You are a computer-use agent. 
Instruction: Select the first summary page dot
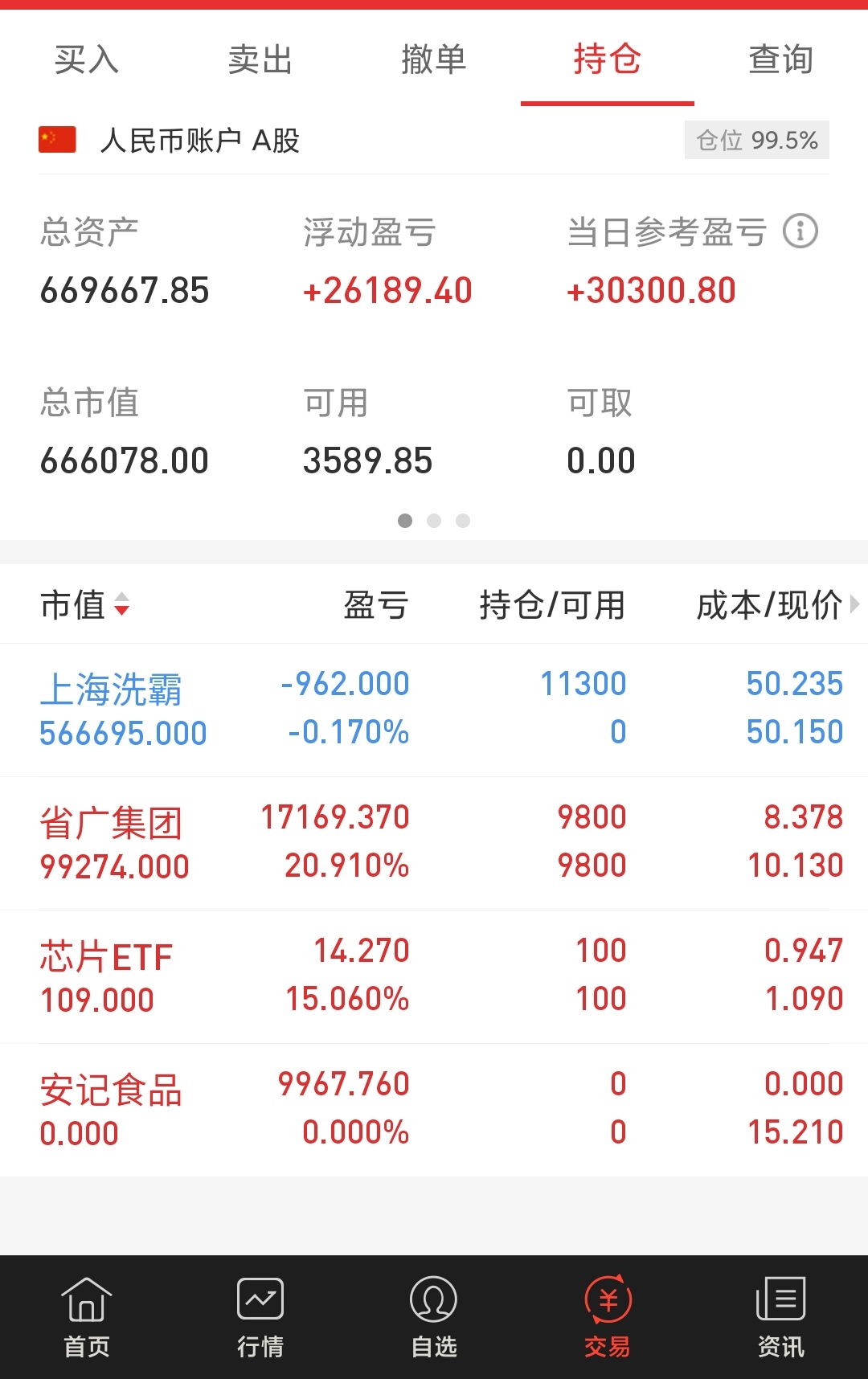click(x=405, y=521)
